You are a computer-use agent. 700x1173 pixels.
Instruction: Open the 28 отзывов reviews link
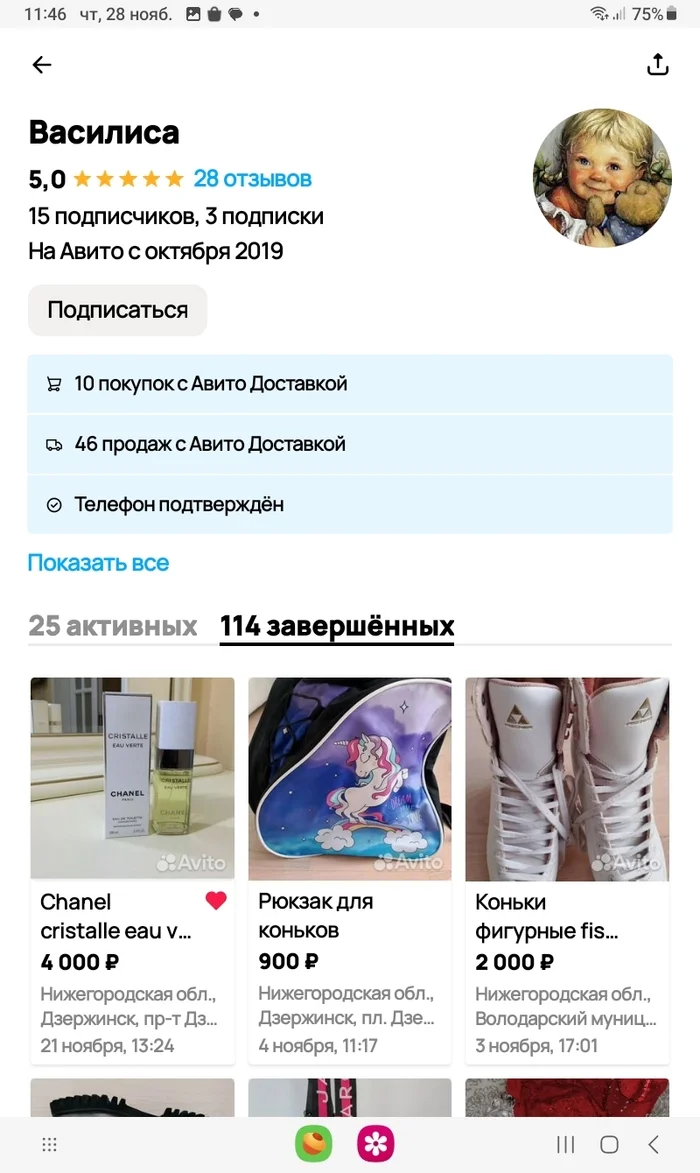[x=252, y=179]
